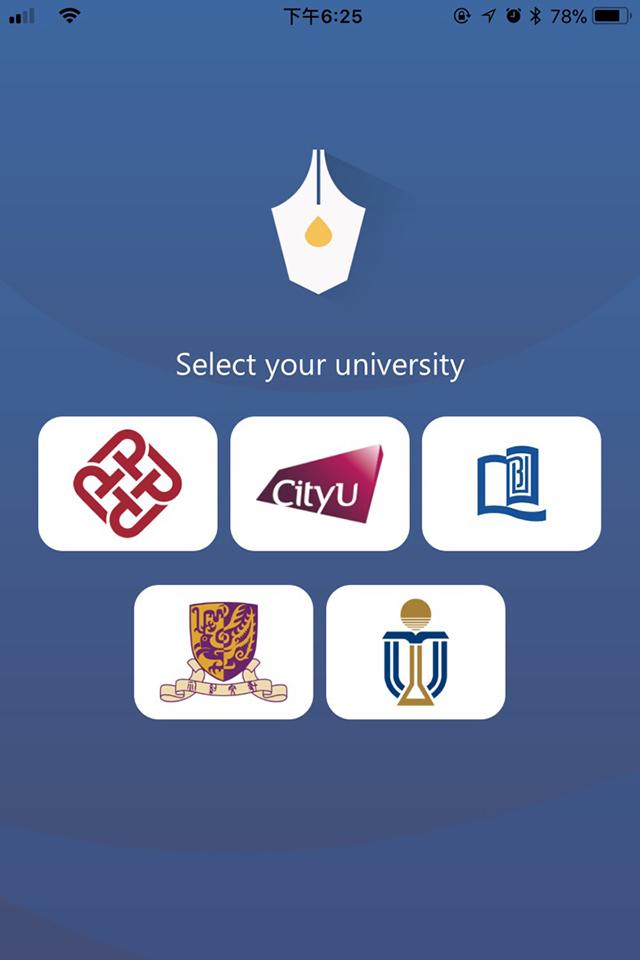The image size is (640, 960).
Task: Select the PolyU red knot logo card
Action: click(127, 484)
